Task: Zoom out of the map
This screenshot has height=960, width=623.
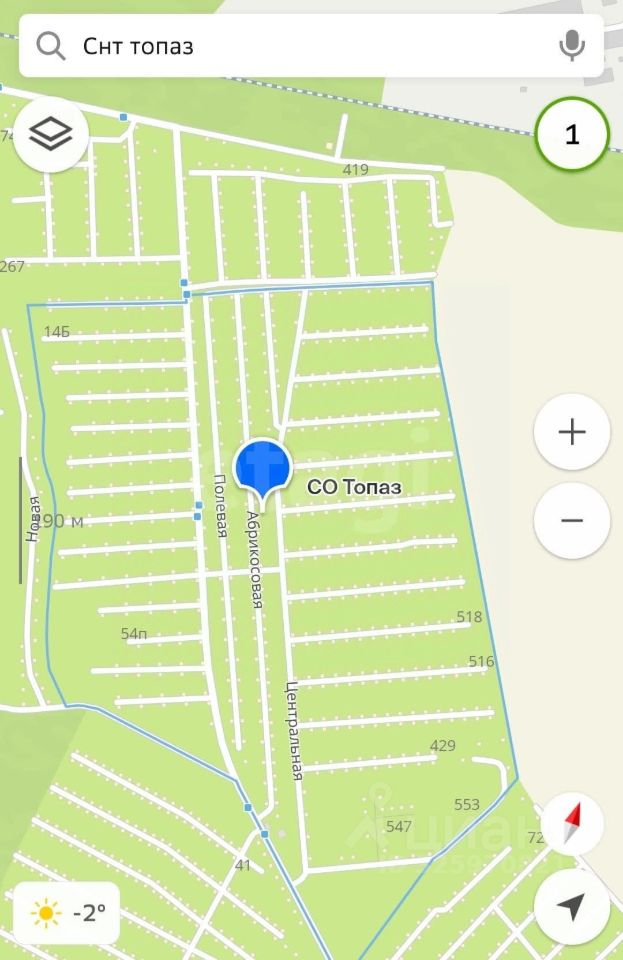Action: point(572,520)
